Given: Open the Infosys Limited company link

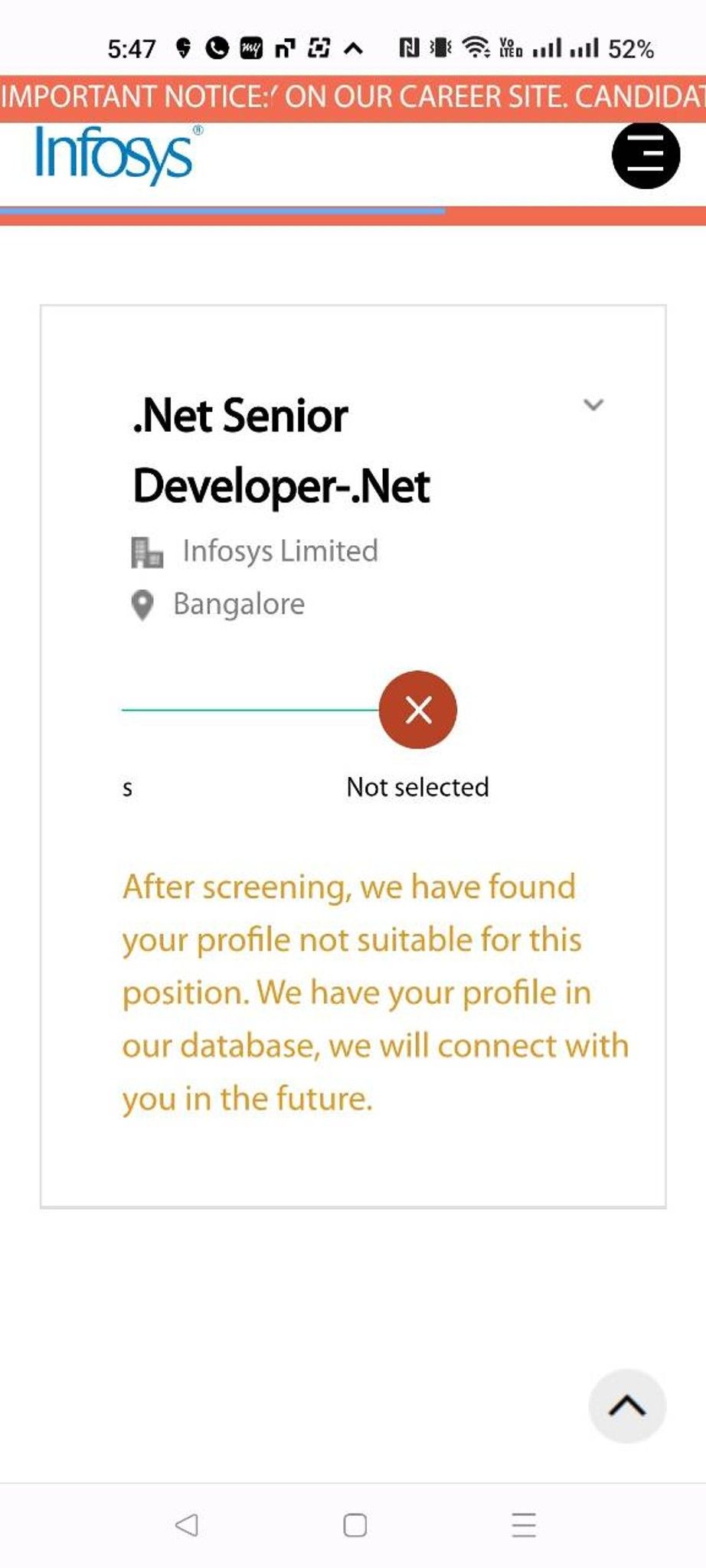Looking at the screenshot, I should [x=280, y=551].
